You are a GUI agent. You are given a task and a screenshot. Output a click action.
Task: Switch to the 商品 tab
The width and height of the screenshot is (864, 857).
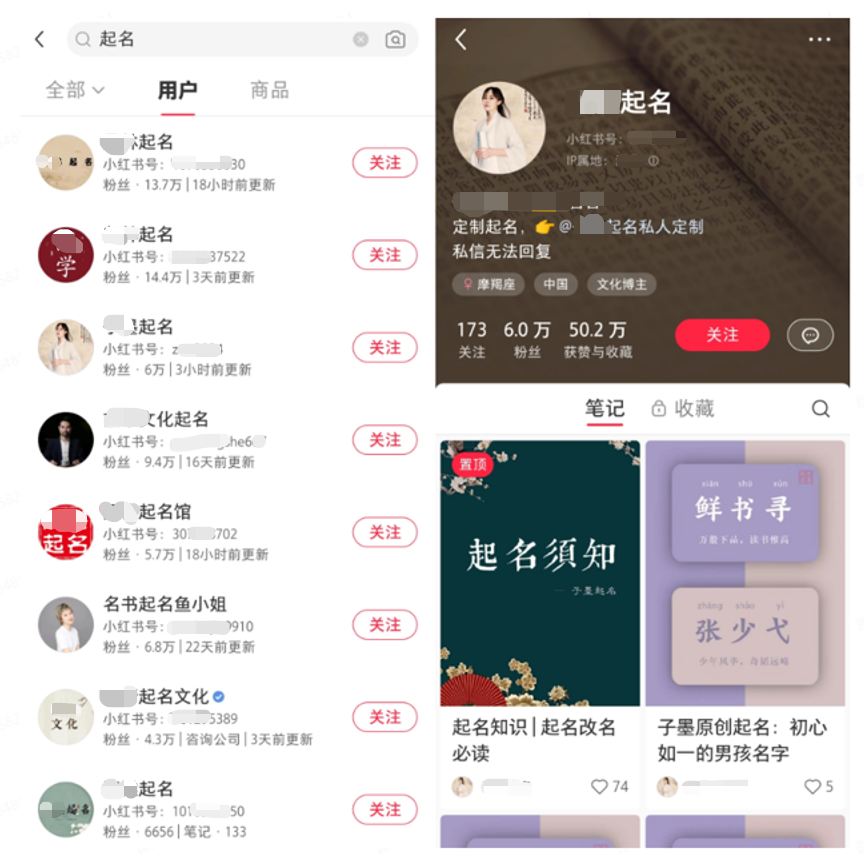pos(269,90)
